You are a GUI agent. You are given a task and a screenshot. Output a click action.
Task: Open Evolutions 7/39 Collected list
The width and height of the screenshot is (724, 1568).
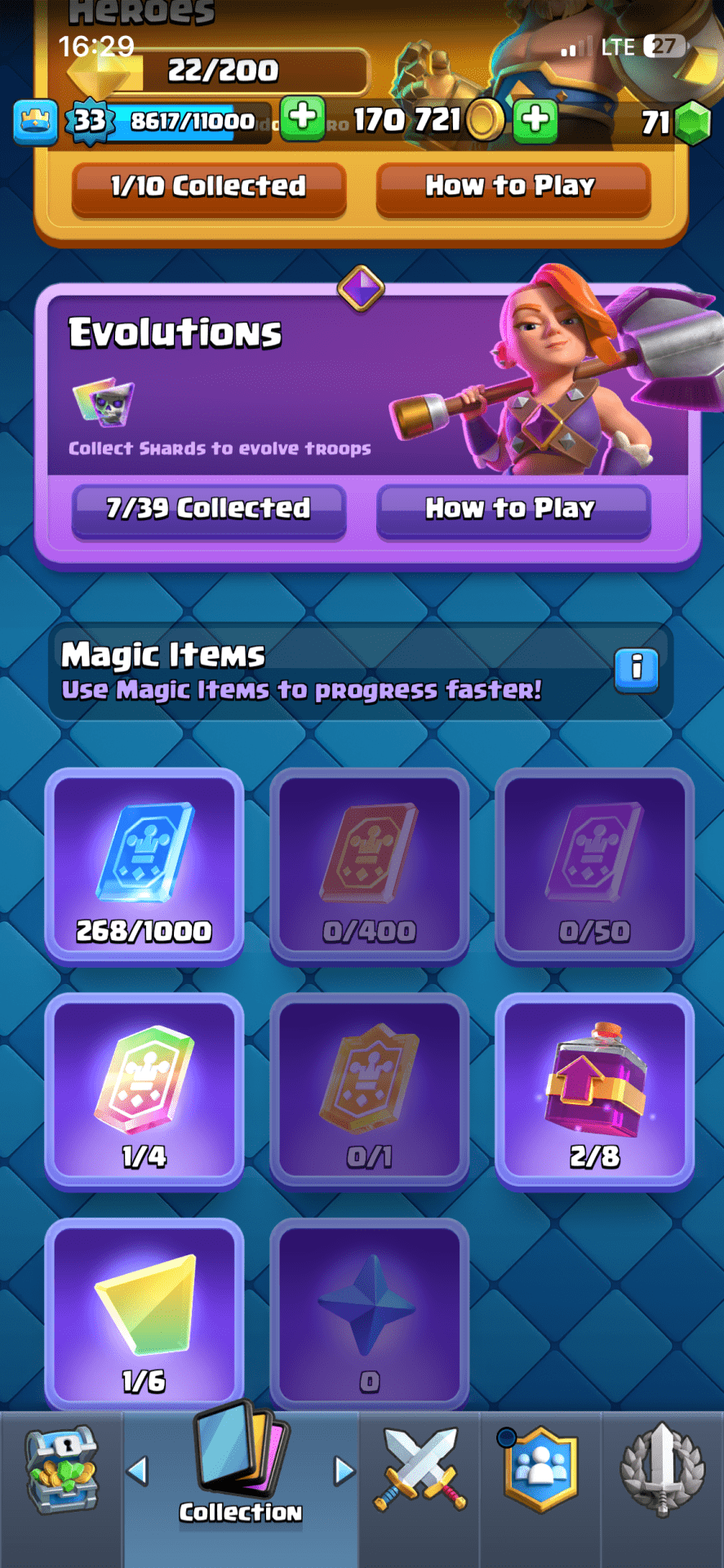[209, 510]
